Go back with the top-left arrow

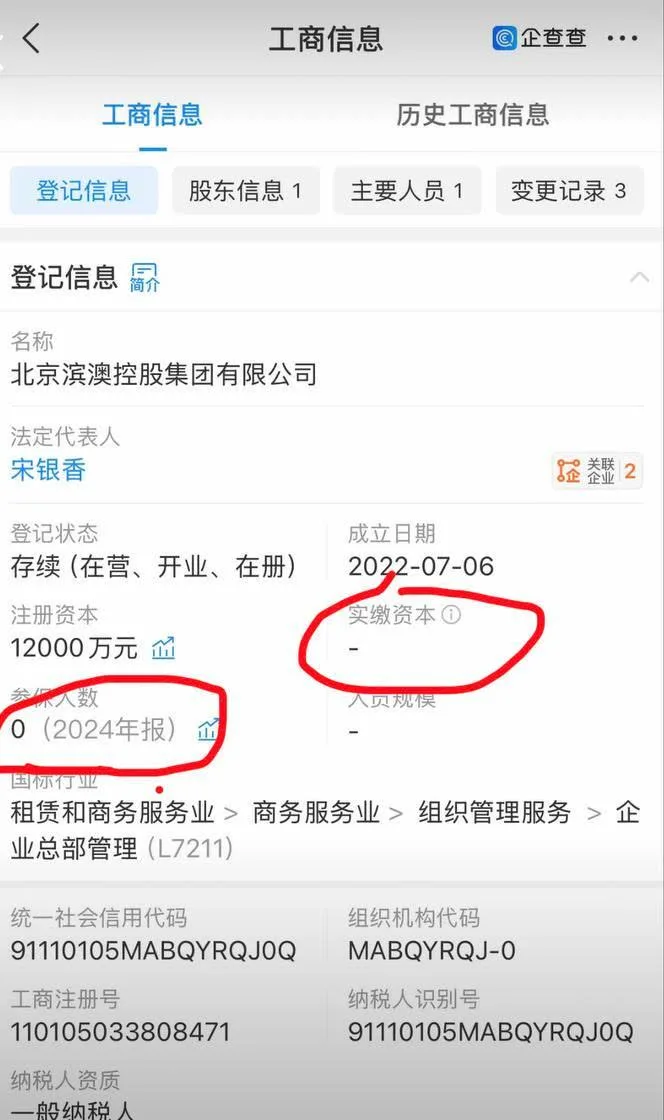[31, 38]
